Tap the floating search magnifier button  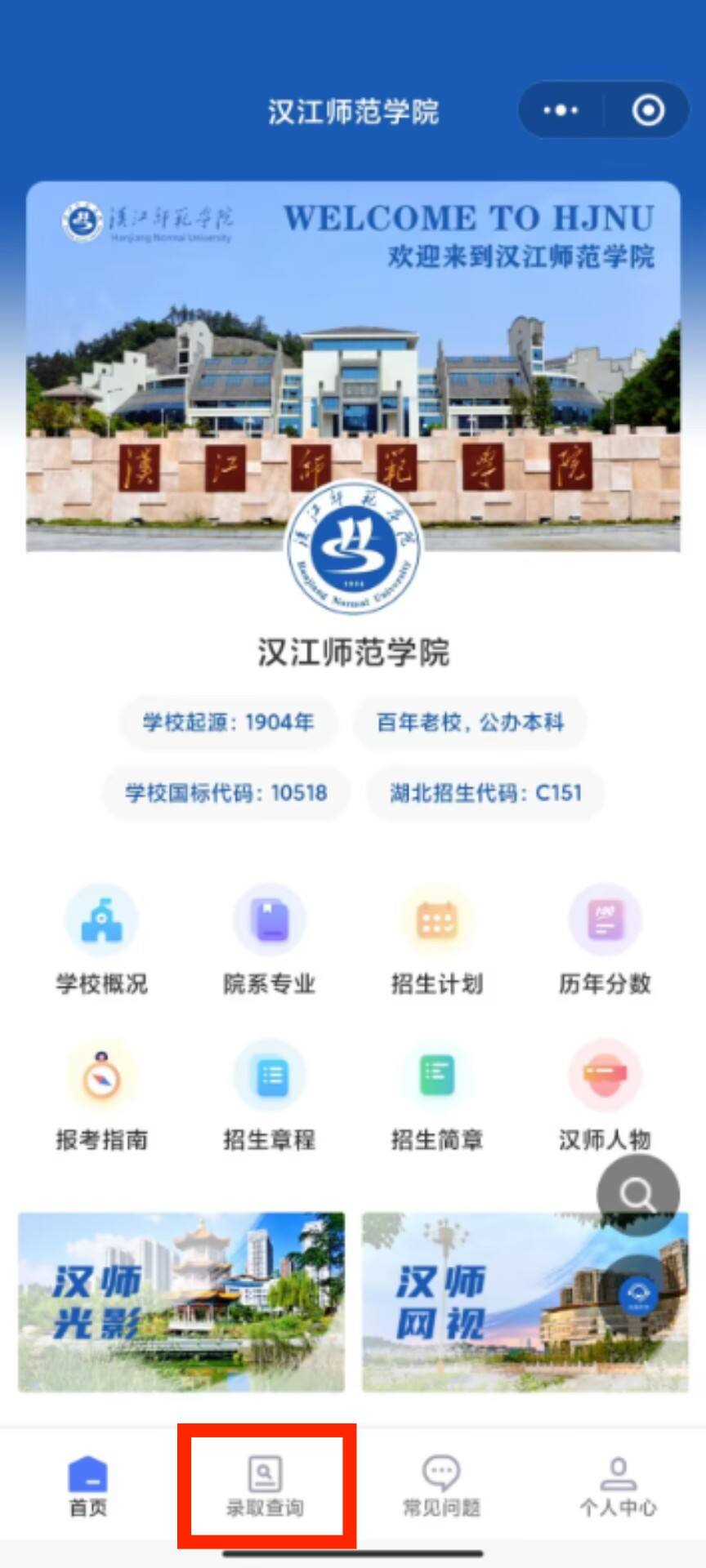(x=638, y=1196)
